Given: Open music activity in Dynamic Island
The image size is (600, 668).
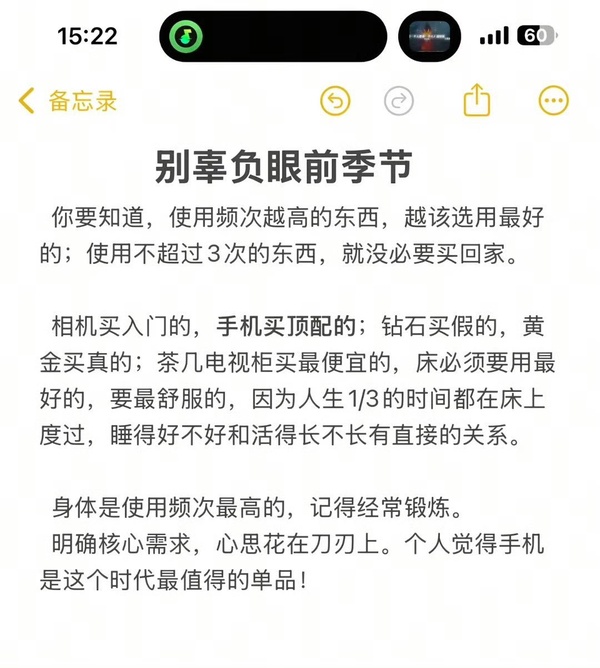Looking at the screenshot, I should (x=186, y=37).
